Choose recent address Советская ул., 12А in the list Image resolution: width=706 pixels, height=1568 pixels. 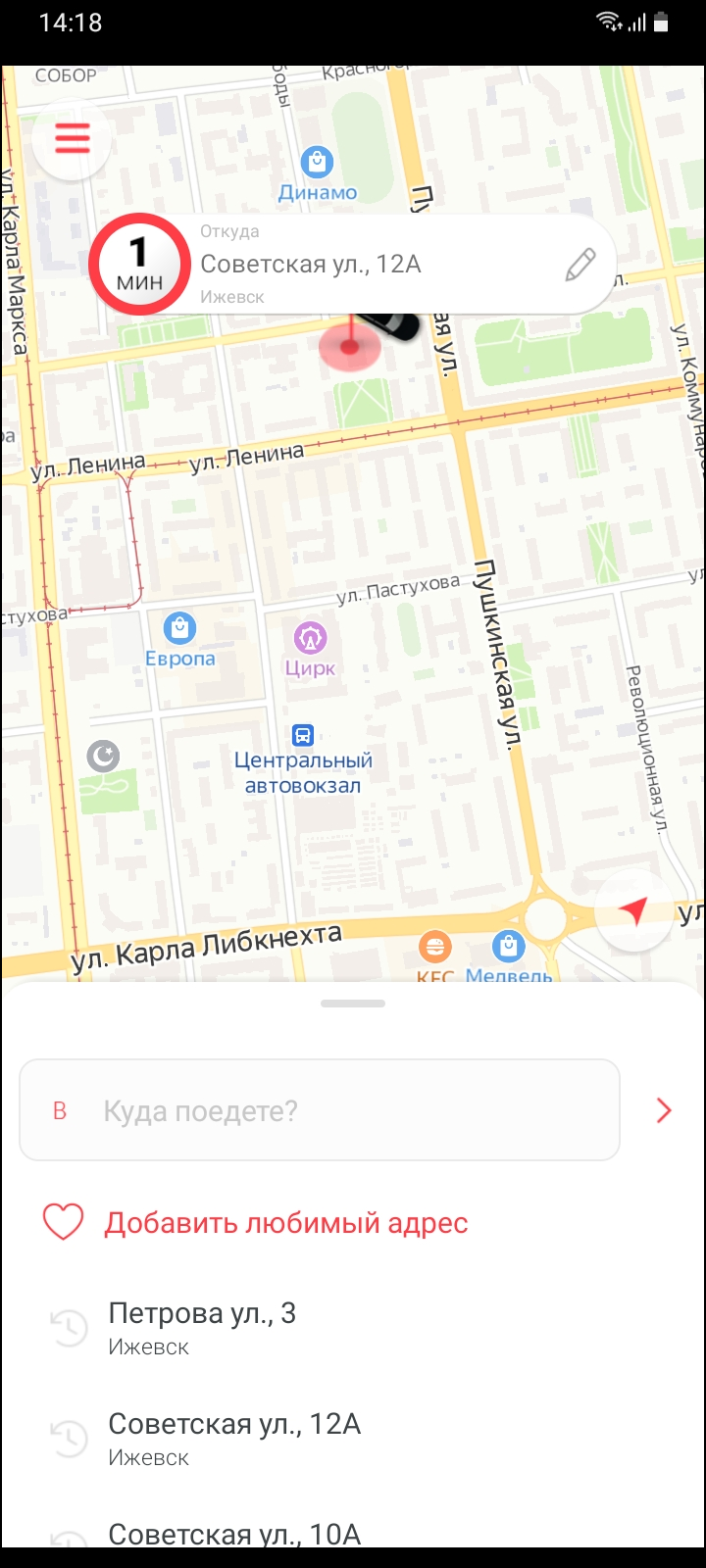click(x=353, y=1439)
